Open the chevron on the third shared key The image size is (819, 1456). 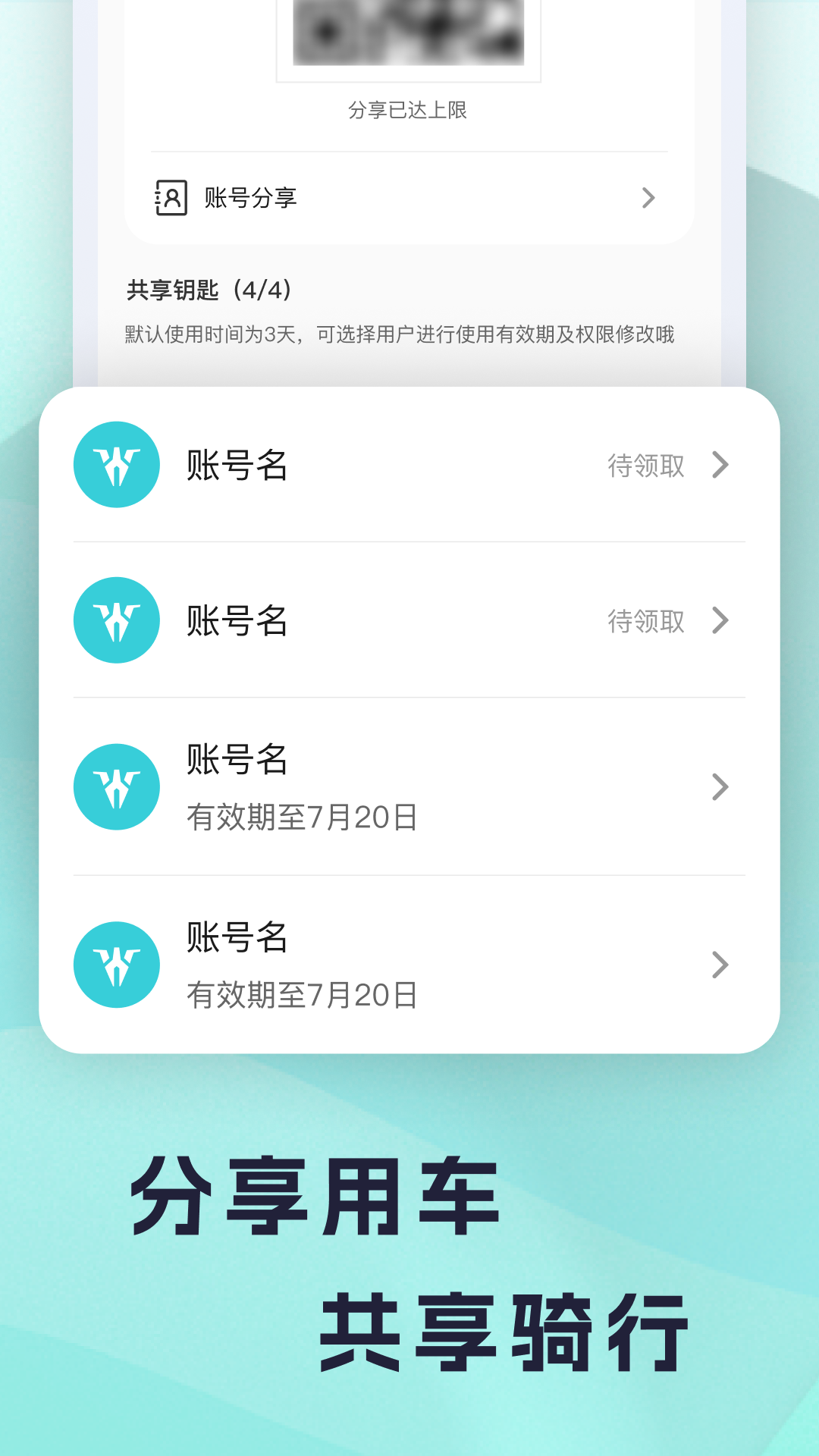719,787
